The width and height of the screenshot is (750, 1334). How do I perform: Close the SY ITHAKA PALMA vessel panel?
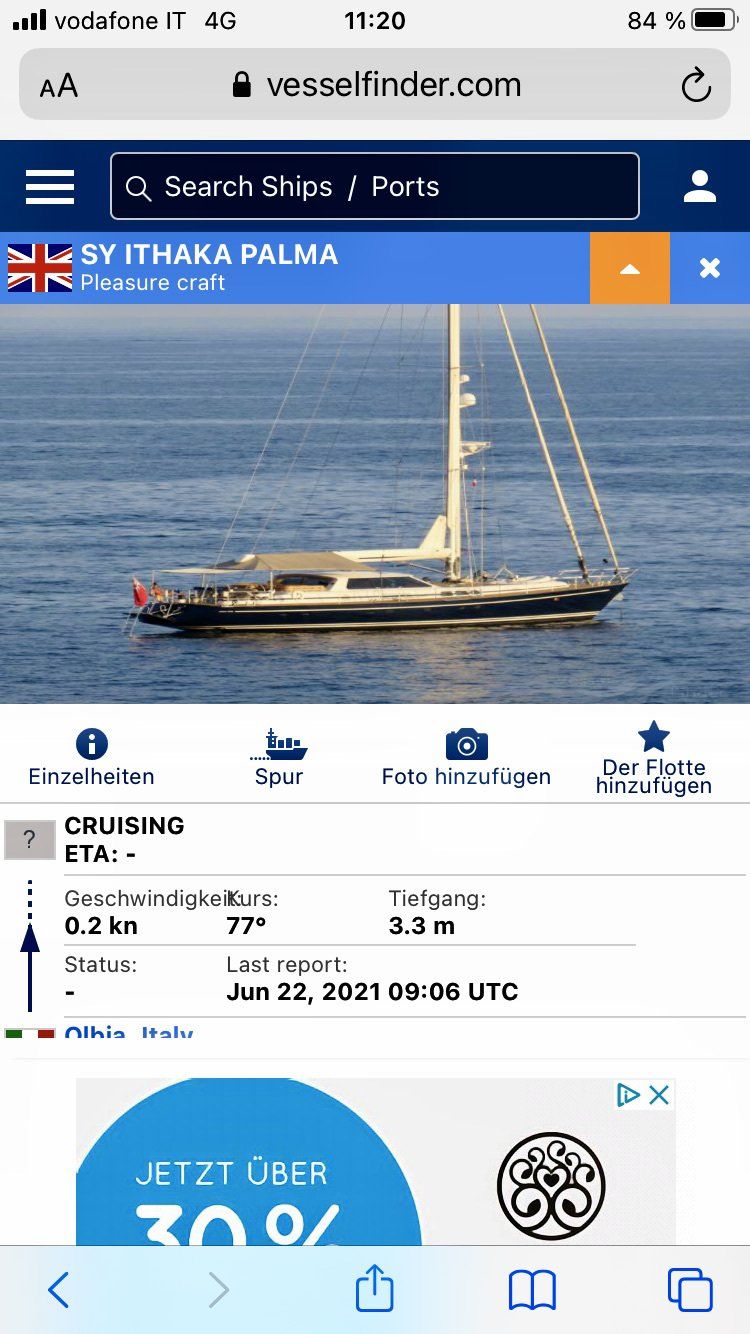point(710,268)
